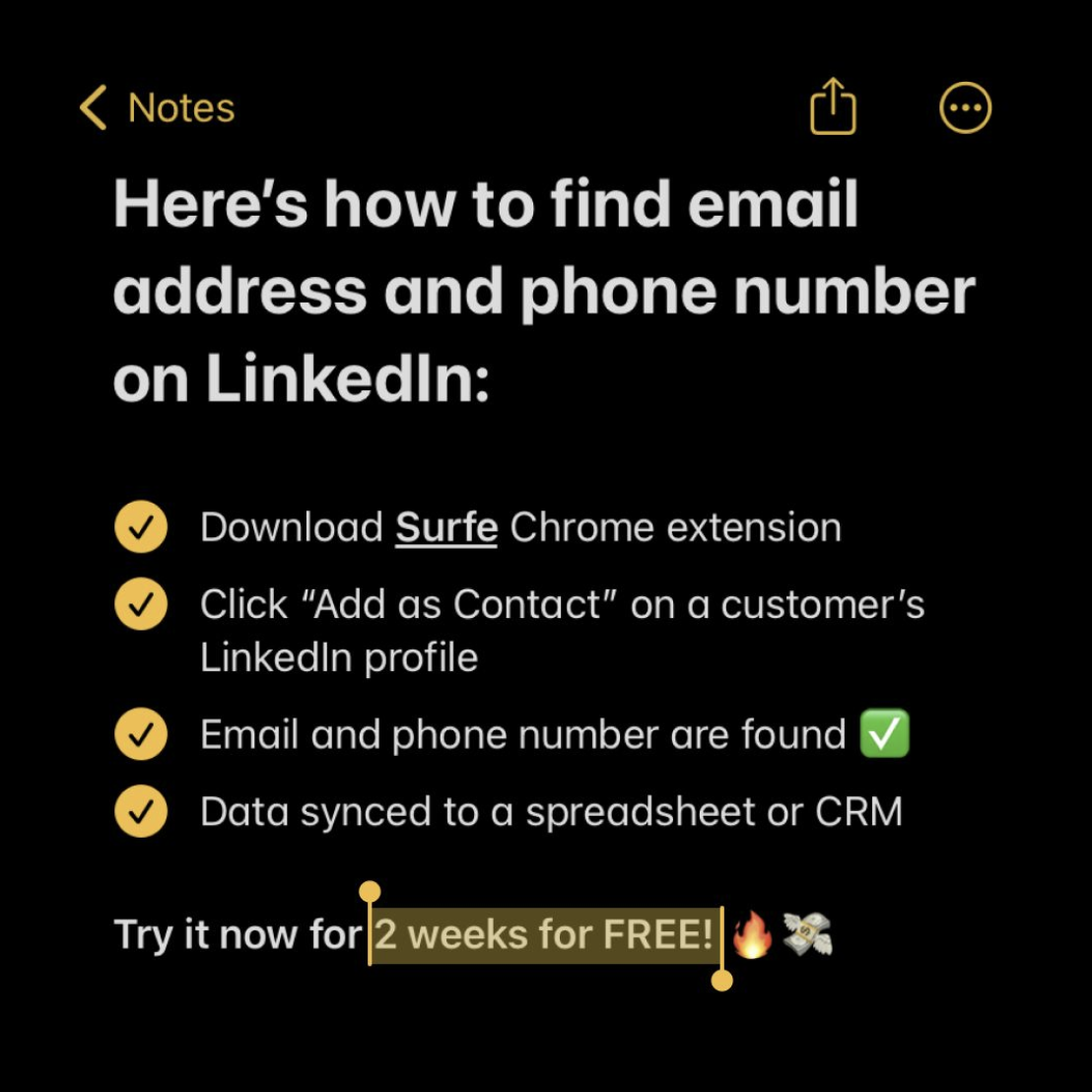Screen dimensions: 1092x1092
Task: Share this note
Action: coord(833,106)
